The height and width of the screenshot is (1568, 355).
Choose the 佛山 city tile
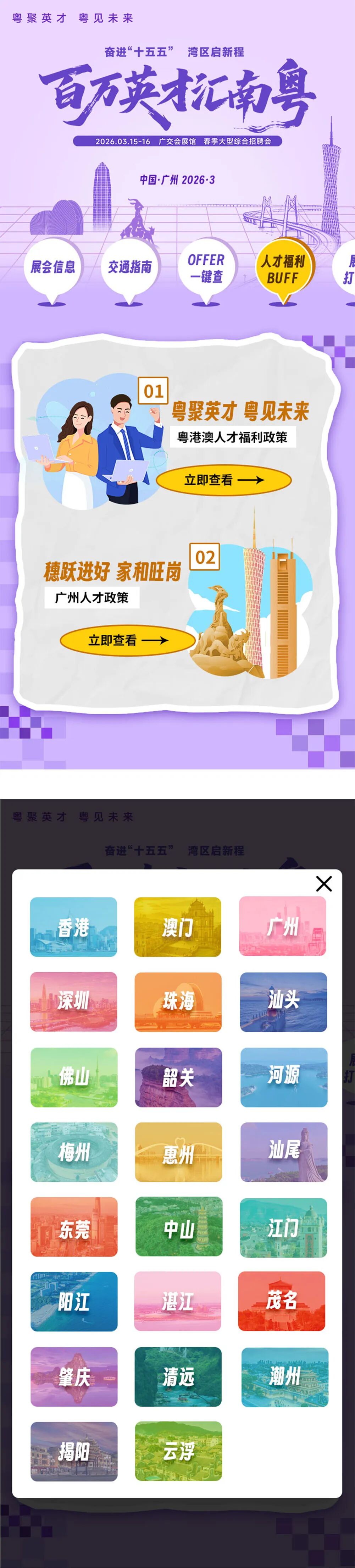pos(74,1077)
